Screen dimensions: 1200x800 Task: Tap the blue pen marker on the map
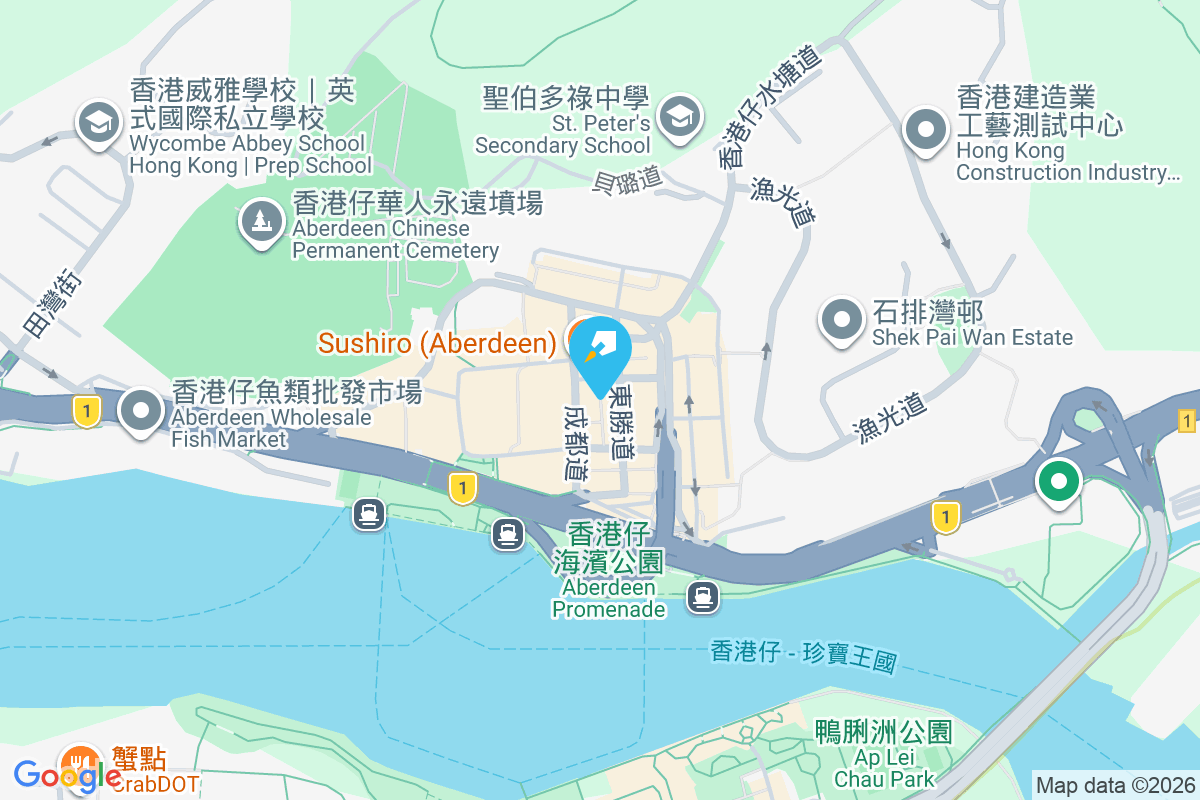(x=601, y=352)
